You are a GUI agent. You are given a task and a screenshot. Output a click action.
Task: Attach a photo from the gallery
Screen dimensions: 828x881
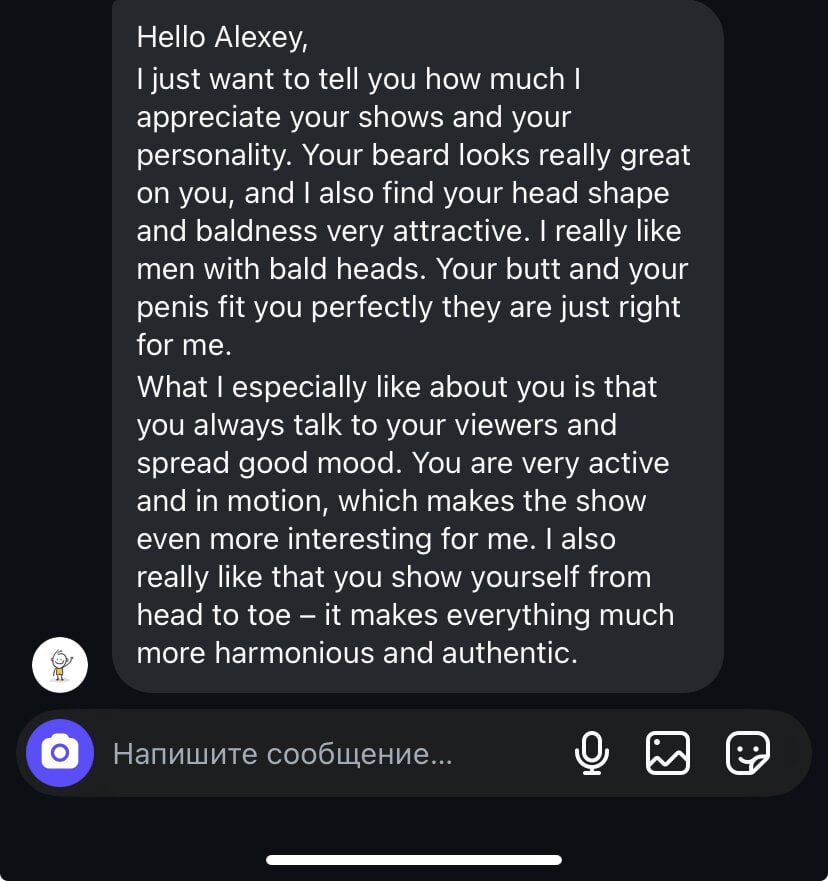[x=668, y=753]
